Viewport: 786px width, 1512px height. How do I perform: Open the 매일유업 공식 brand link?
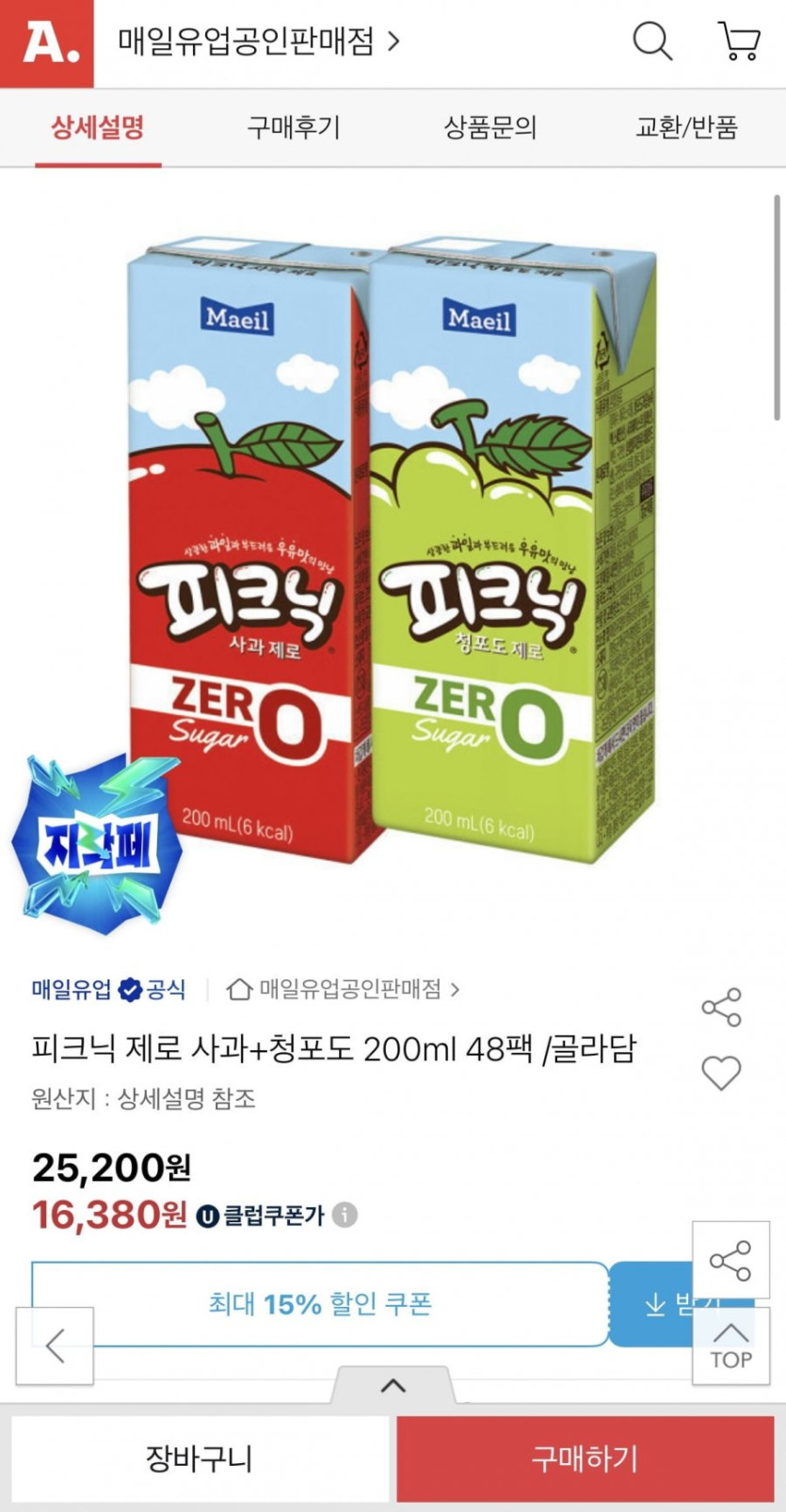pos(108,989)
